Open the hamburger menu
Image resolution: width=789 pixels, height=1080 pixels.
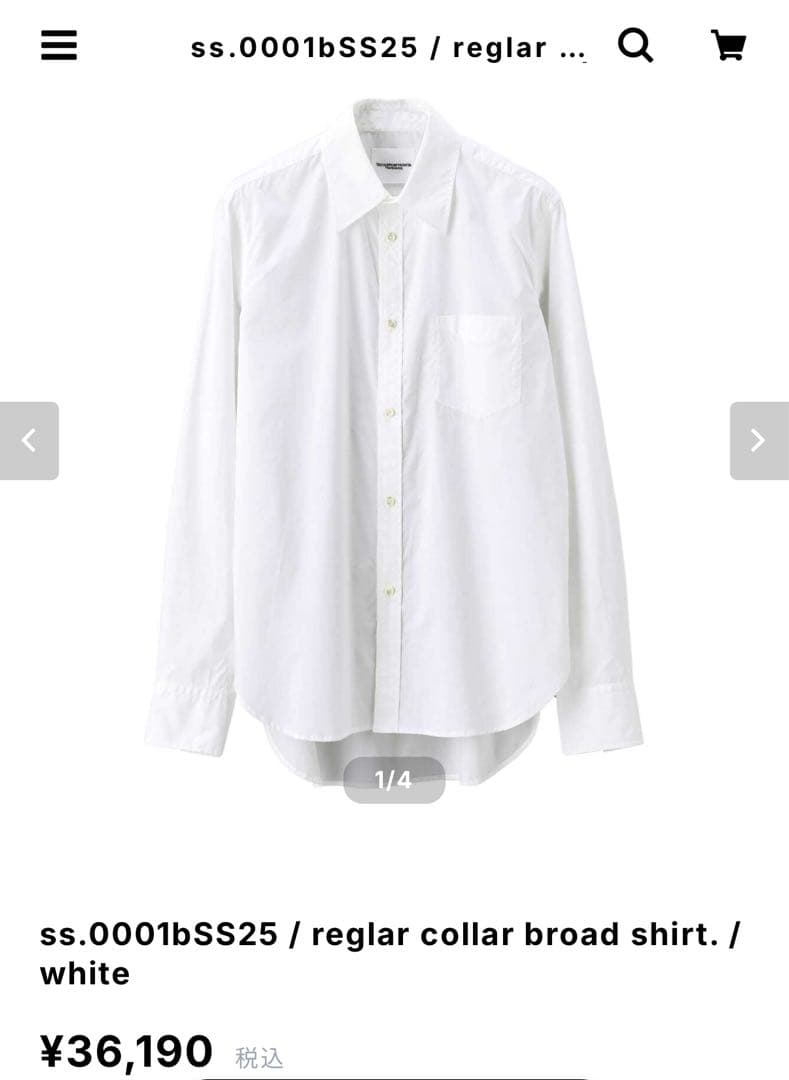59,46
